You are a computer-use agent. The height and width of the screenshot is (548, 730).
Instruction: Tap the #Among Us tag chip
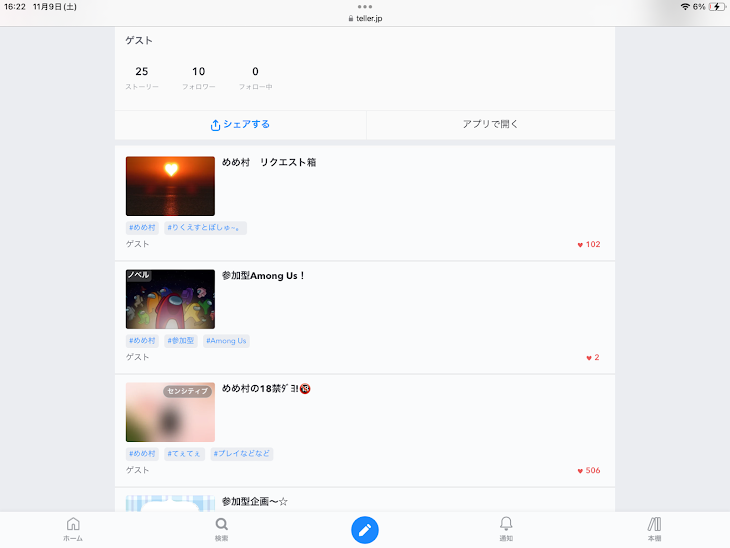coord(226,341)
